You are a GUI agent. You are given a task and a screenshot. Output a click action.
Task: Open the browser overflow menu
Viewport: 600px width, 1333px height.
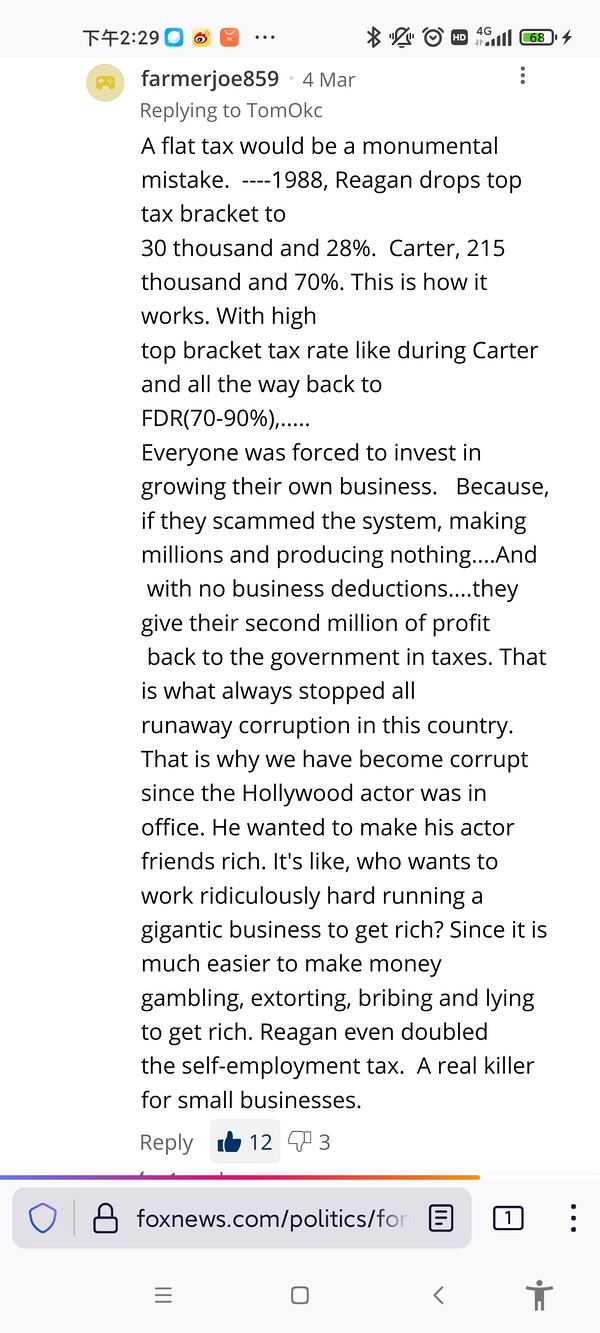573,1218
